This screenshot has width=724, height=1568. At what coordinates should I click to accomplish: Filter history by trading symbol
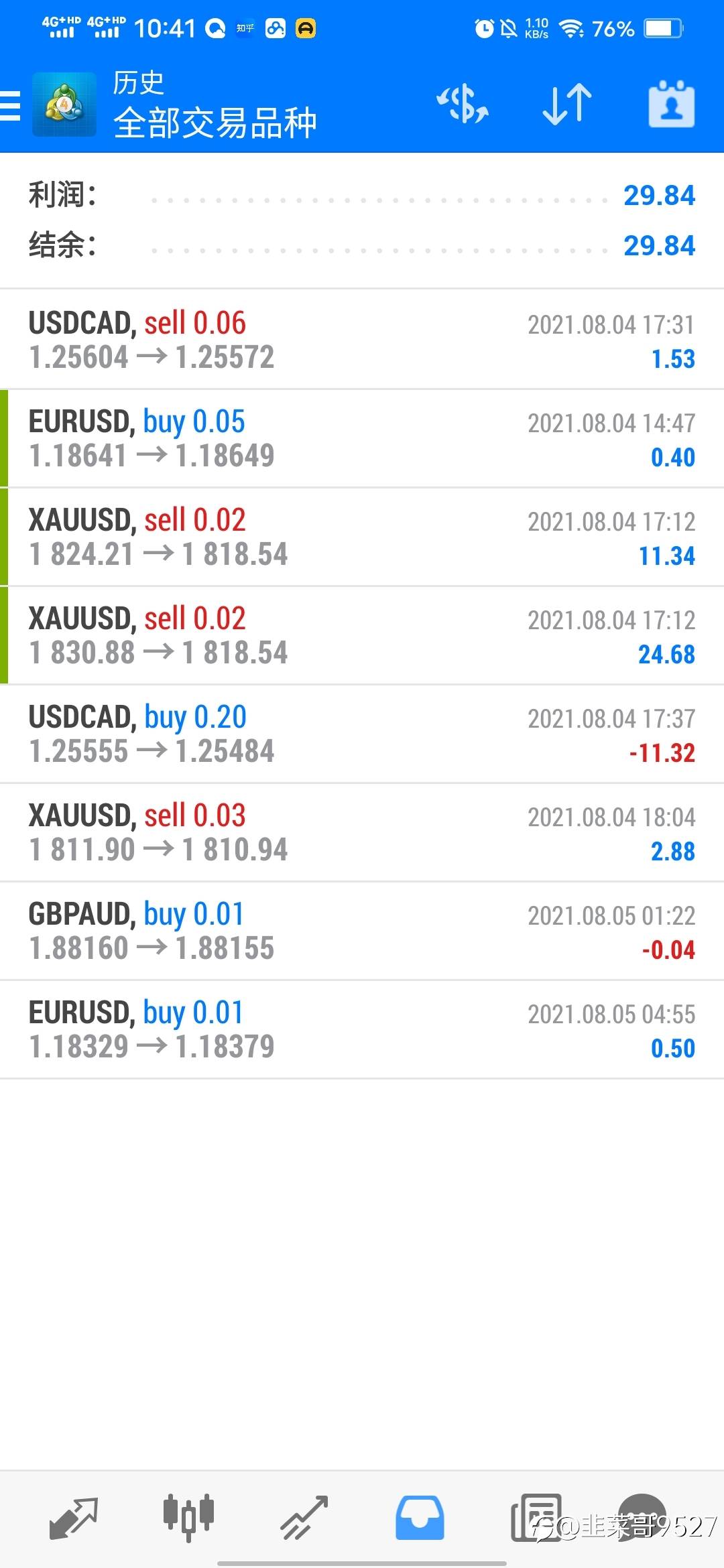click(463, 105)
